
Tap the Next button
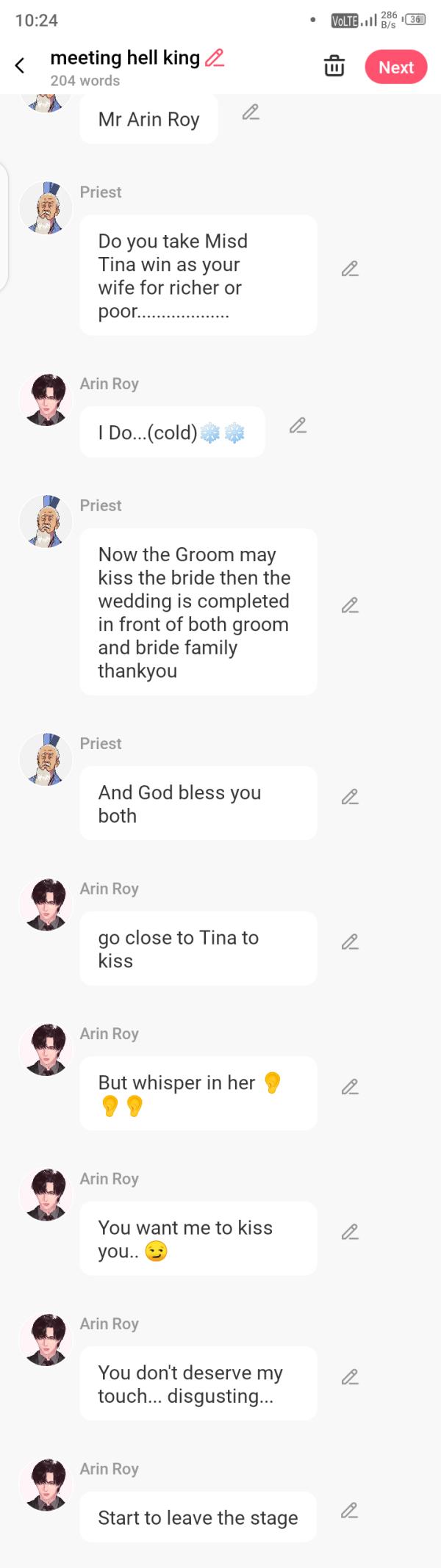click(396, 67)
